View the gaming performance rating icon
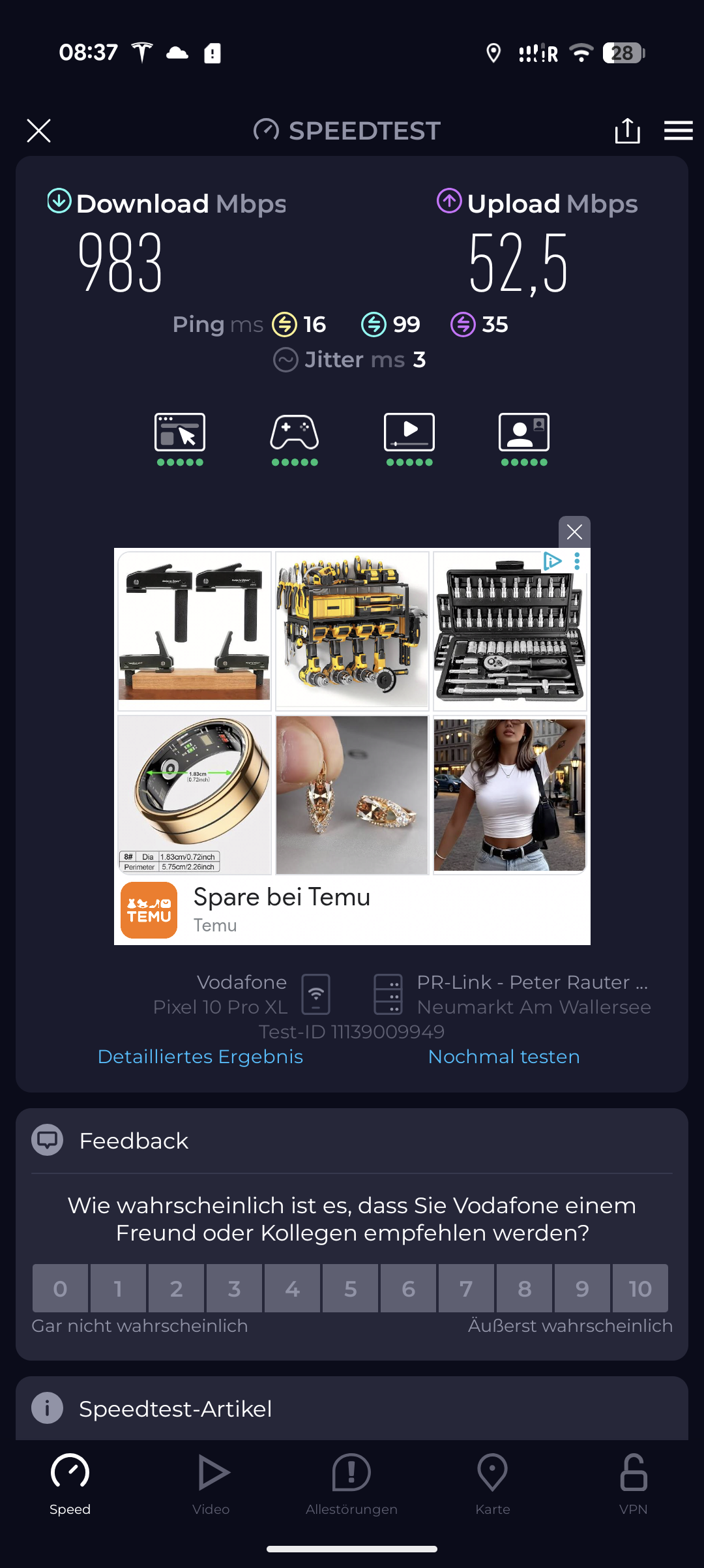 pos(295,433)
